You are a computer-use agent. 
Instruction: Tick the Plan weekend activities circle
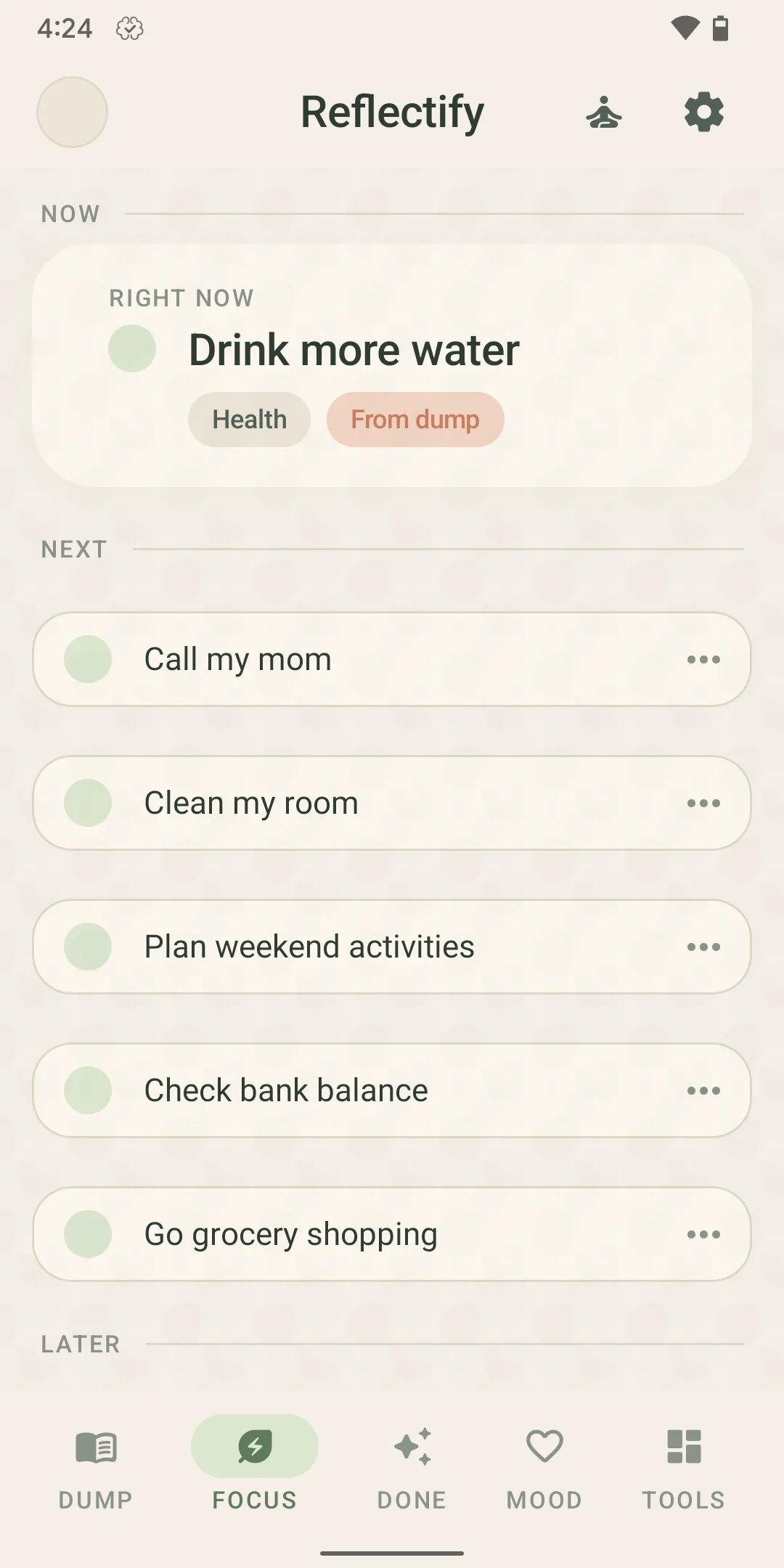[x=88, y=947]
